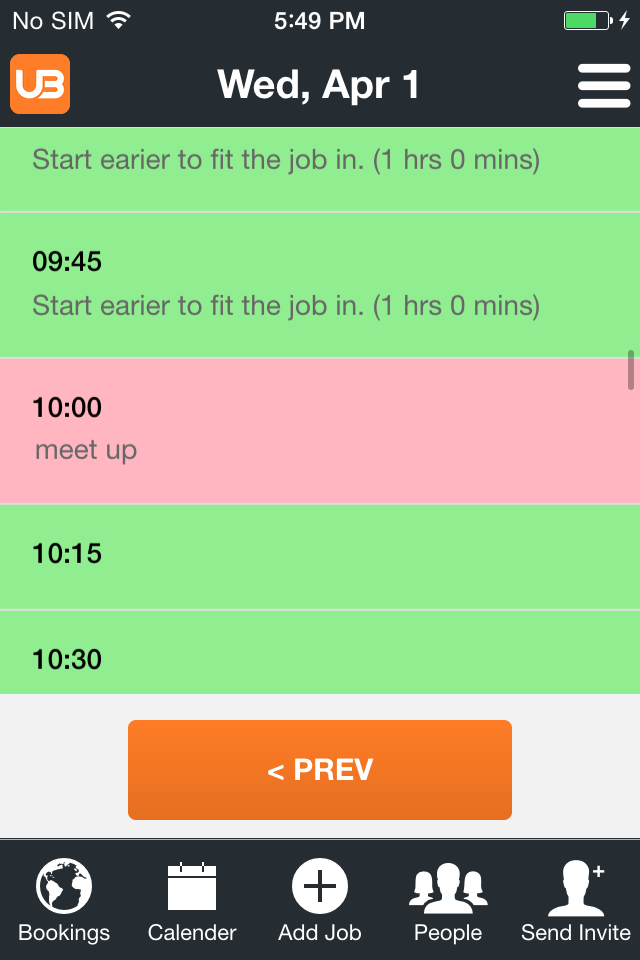Tap Add Job in the bottom bar
This screenshot has height=960, width=640.
[x=320, y=902]
